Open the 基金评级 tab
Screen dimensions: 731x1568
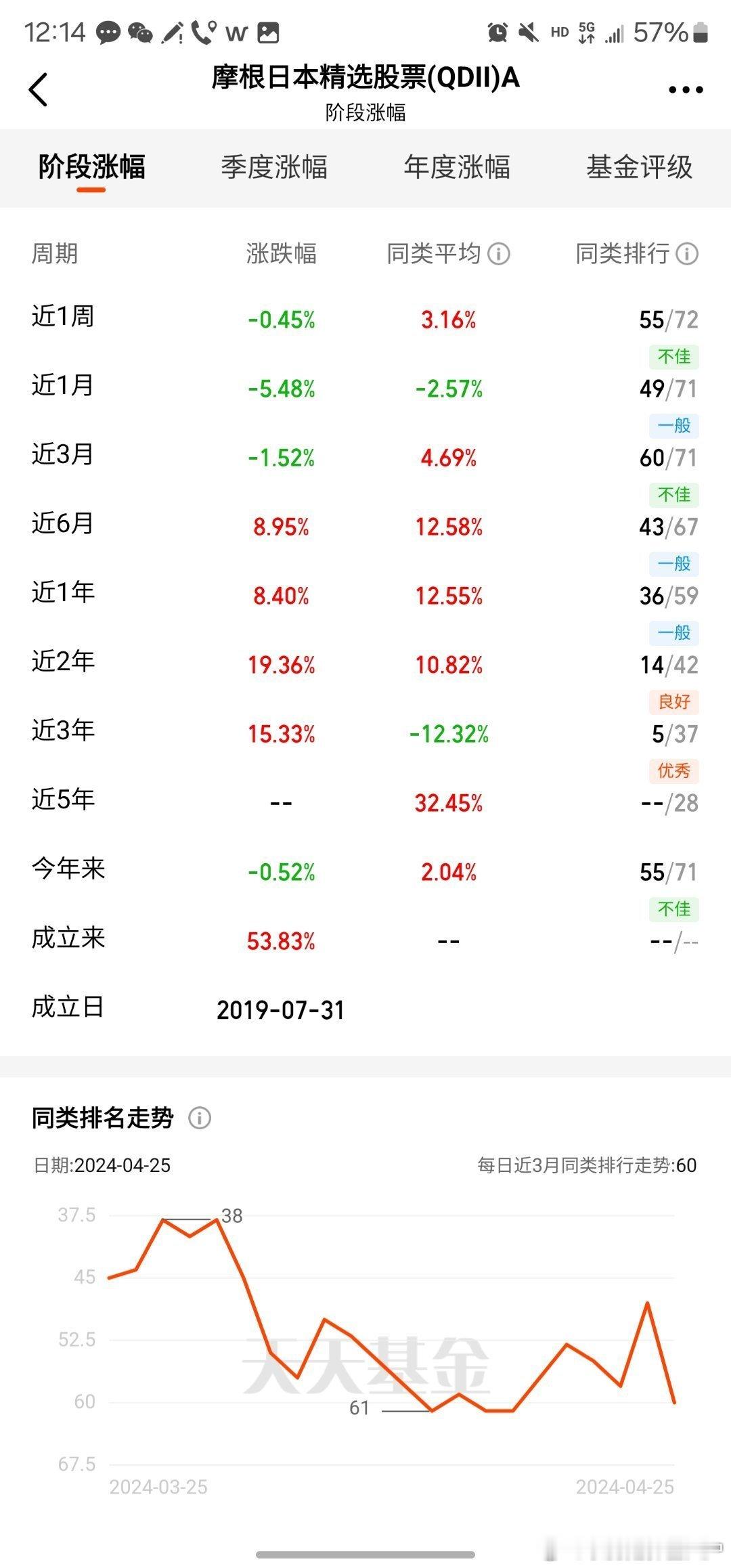click(640, 167)
